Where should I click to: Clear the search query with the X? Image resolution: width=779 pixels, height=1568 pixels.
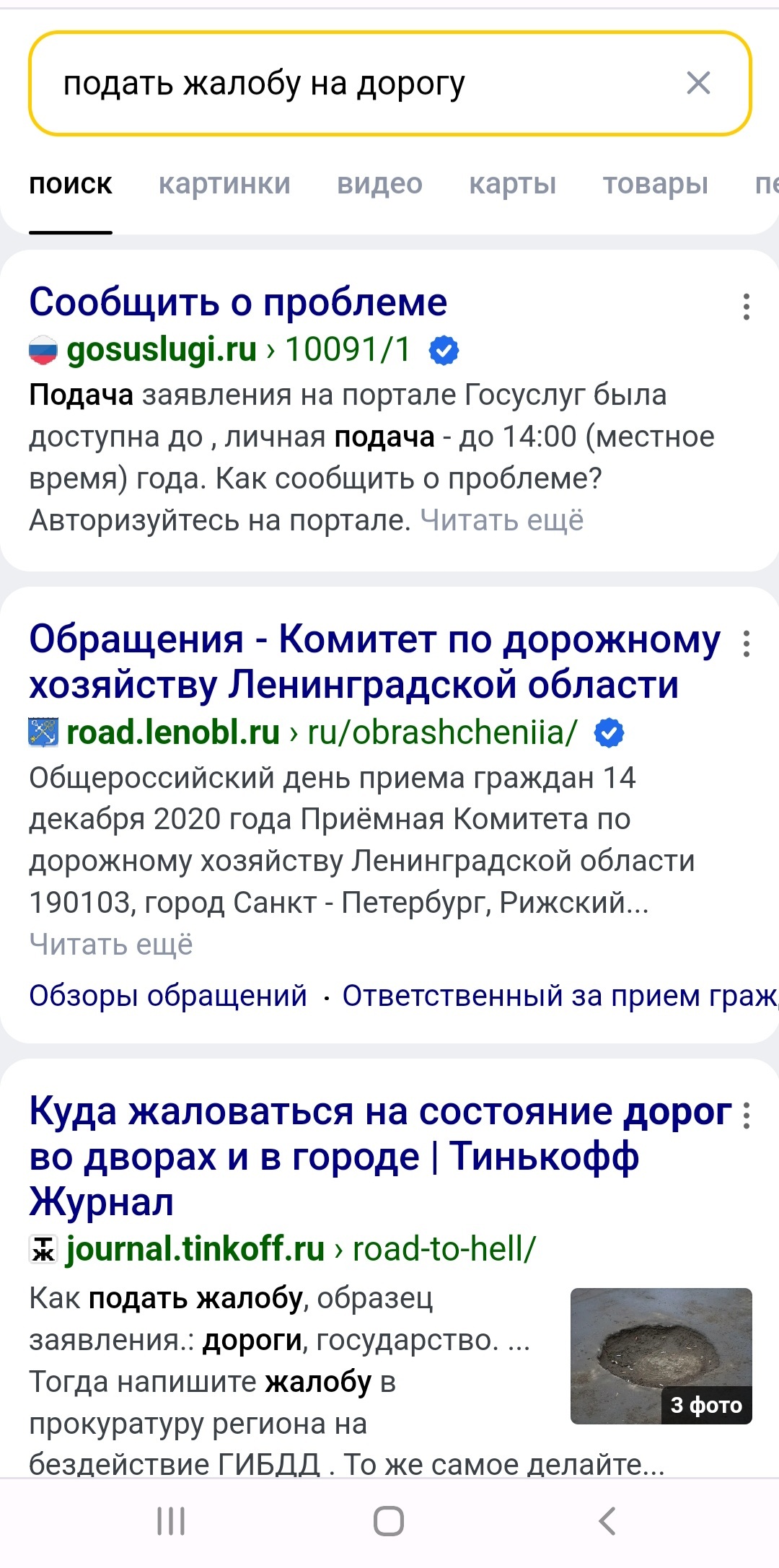click(x=698, y=83)
